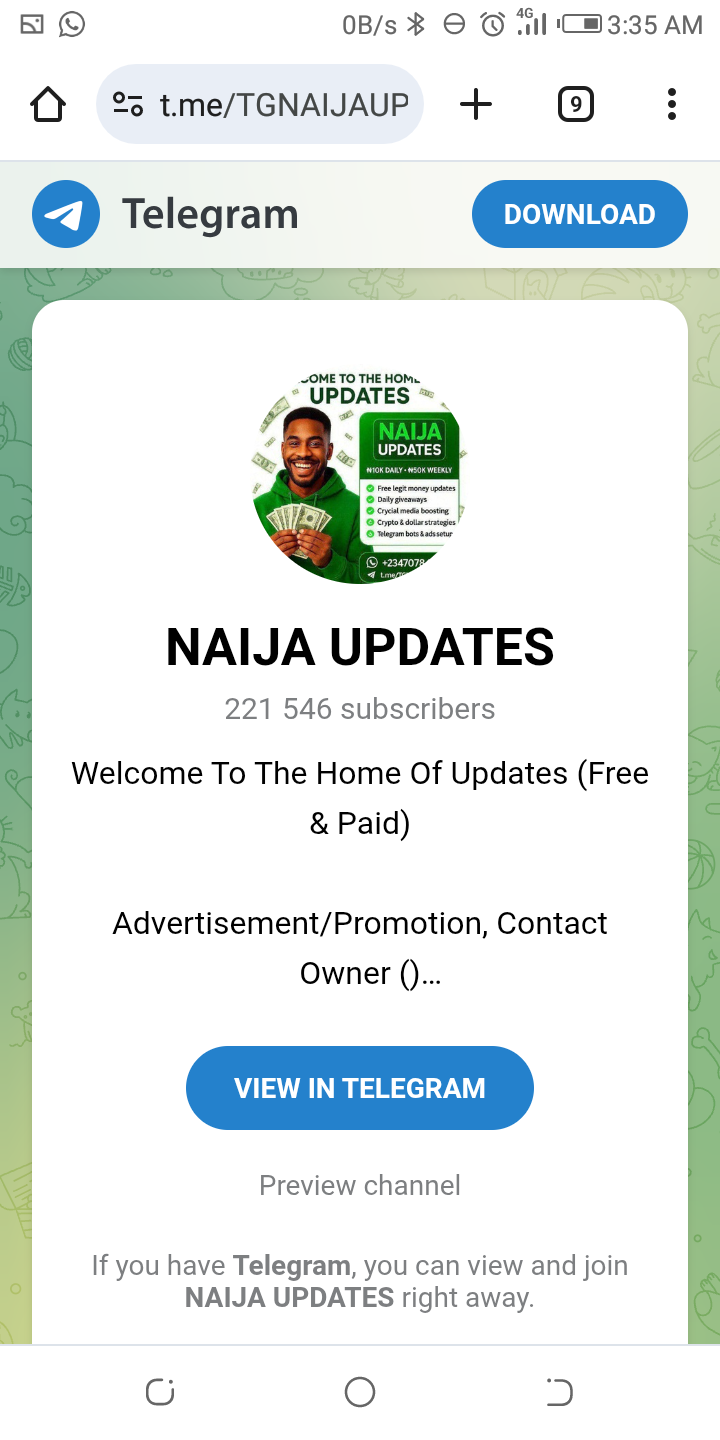Screen dimensions: 720x1440
Task: Open the tab switcher showing 9 tabs
Action: 575,104
